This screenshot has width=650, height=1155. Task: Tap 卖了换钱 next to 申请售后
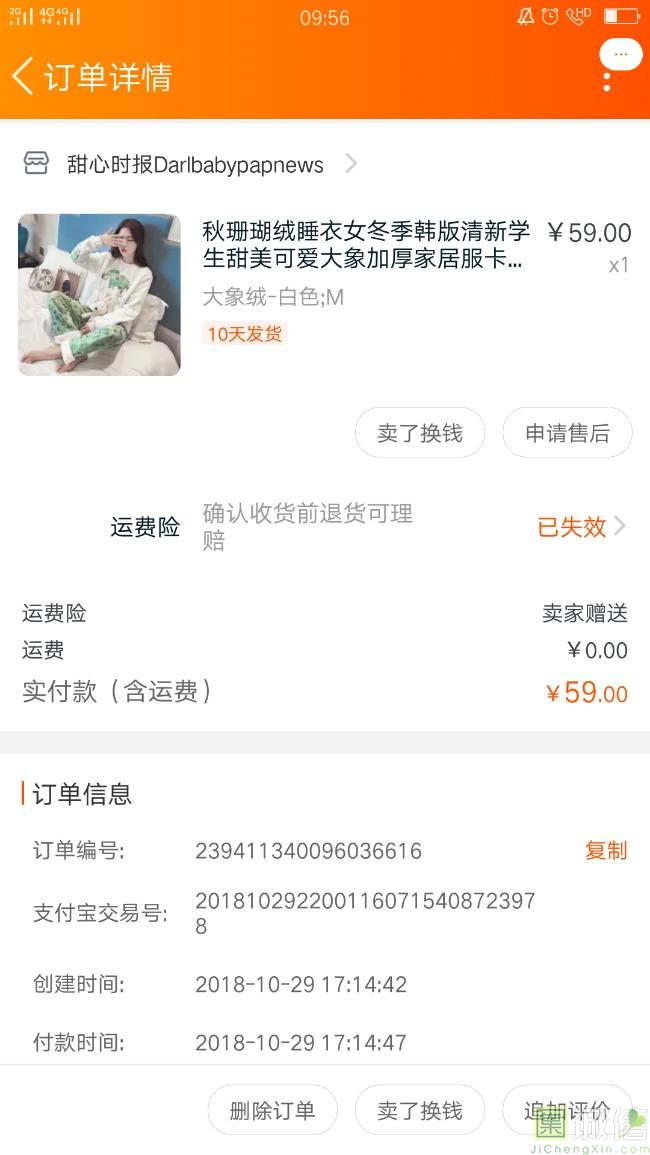[419, 433]
